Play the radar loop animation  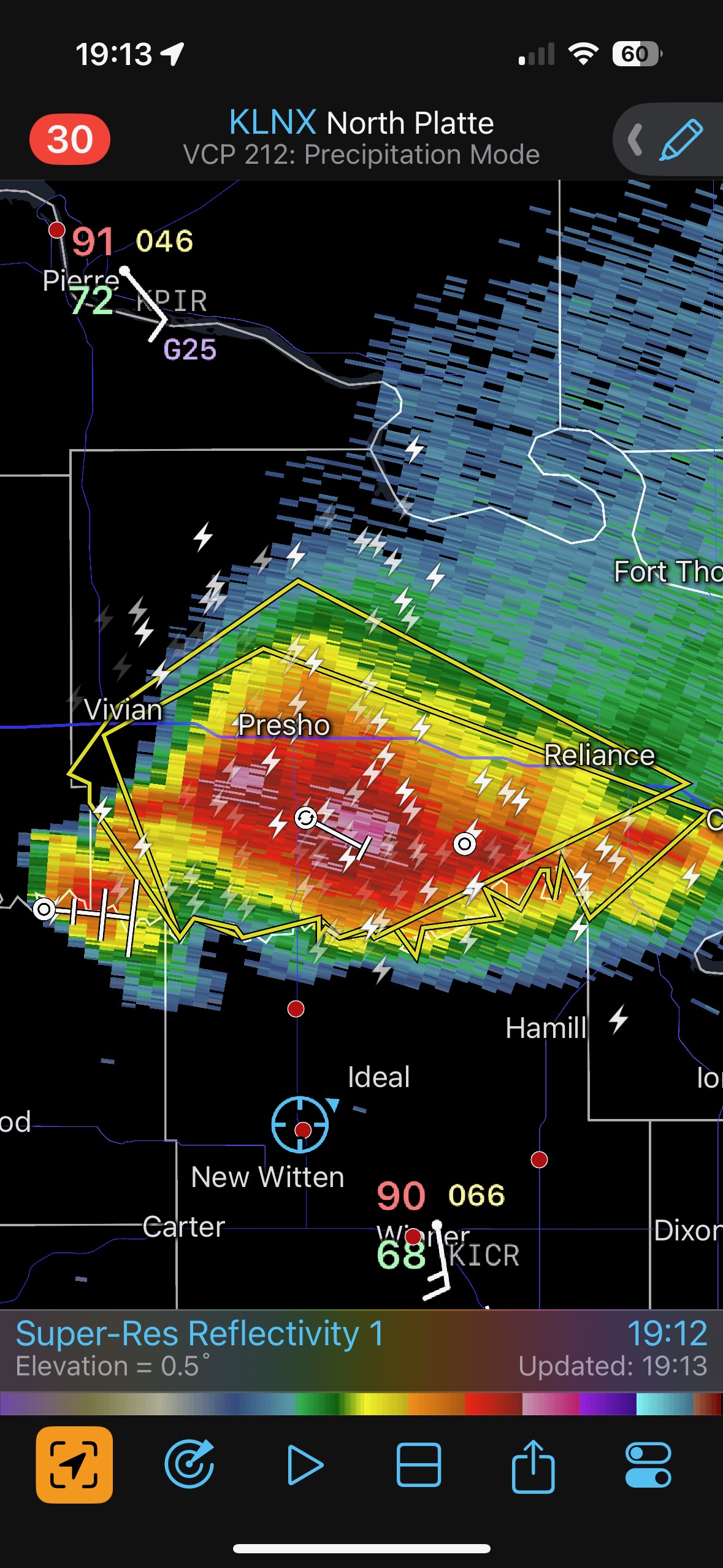point(304,1464)
